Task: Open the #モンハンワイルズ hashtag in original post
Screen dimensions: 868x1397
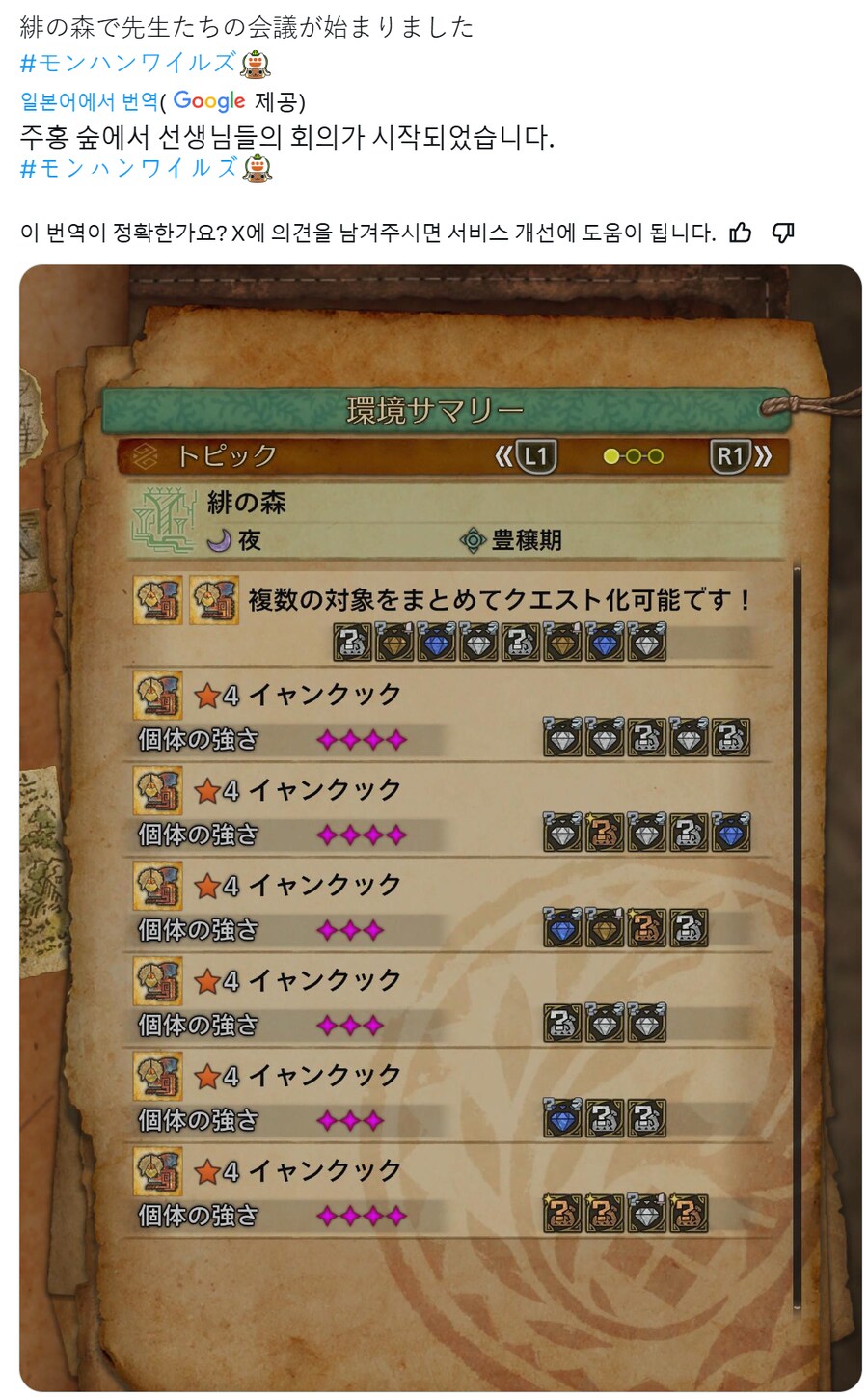Action: (x=127, y=64)
